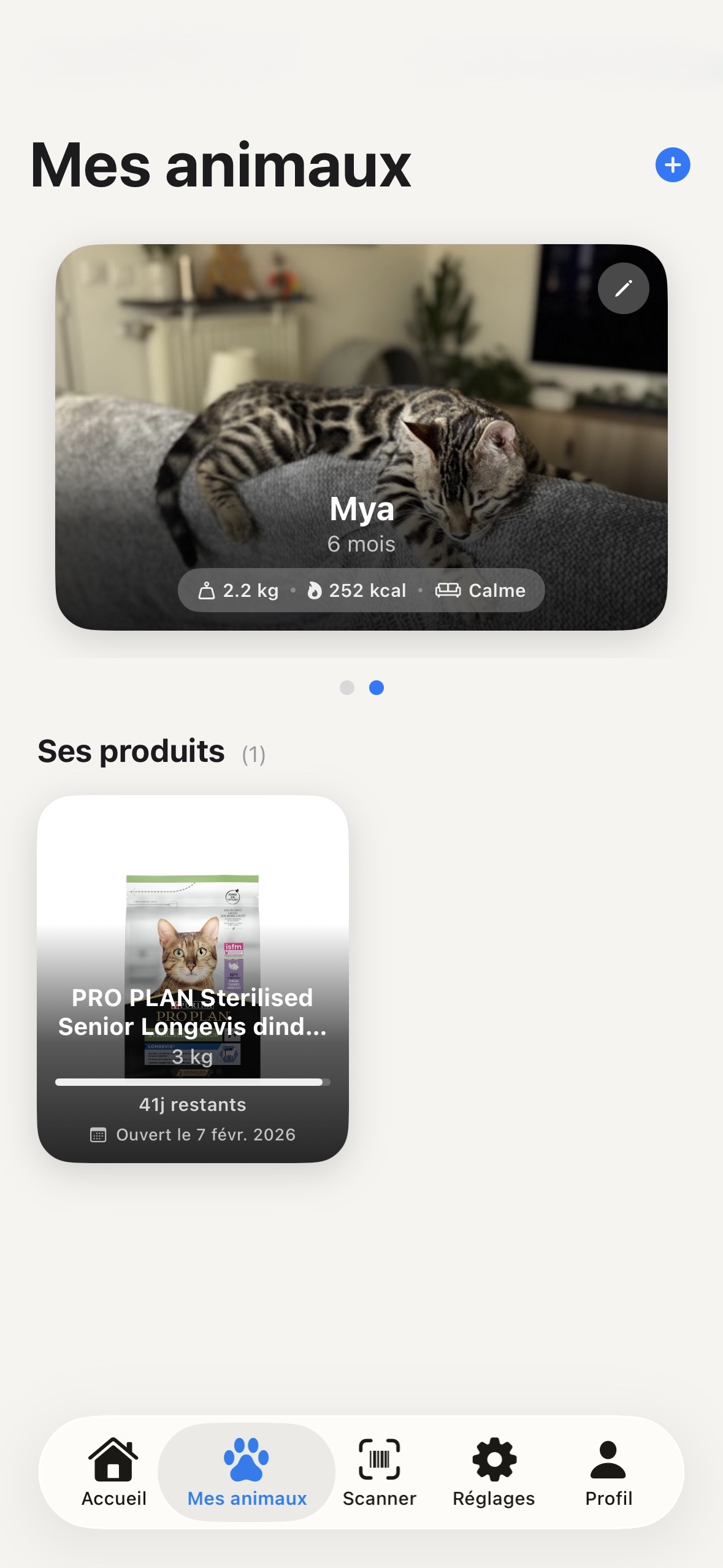Tap the blue page indicator dot

pos(375,688)
